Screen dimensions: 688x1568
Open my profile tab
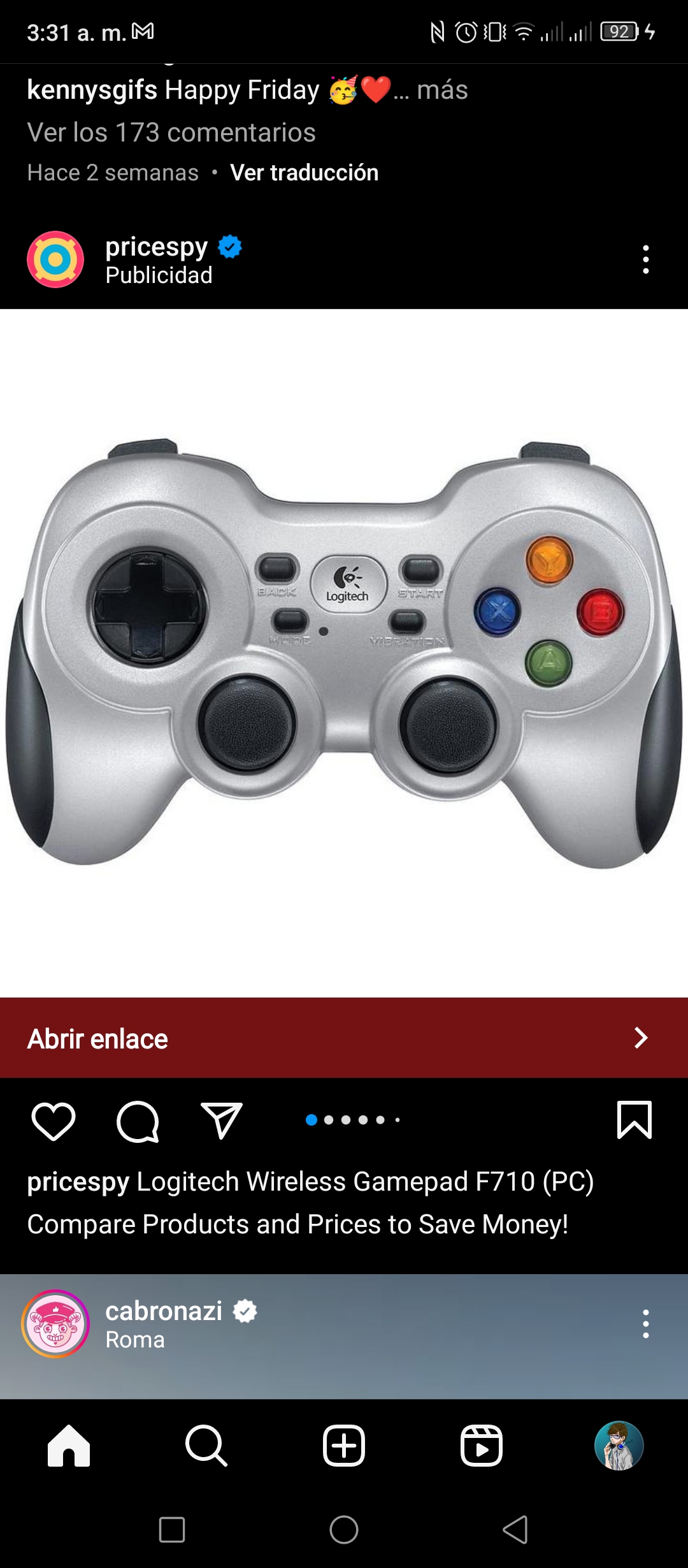coord(619,1446)
